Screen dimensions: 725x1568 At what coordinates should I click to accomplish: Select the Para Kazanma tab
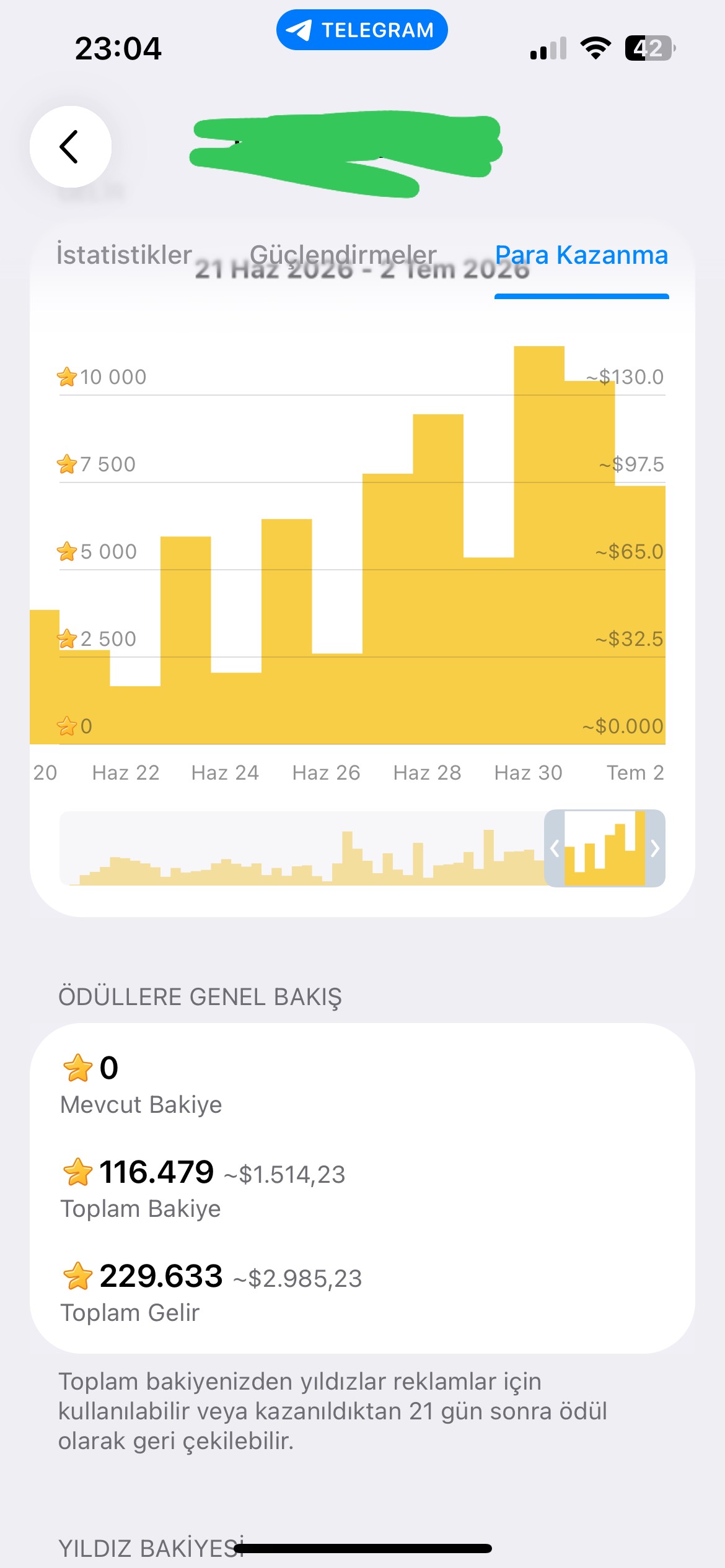click(581, 255)
